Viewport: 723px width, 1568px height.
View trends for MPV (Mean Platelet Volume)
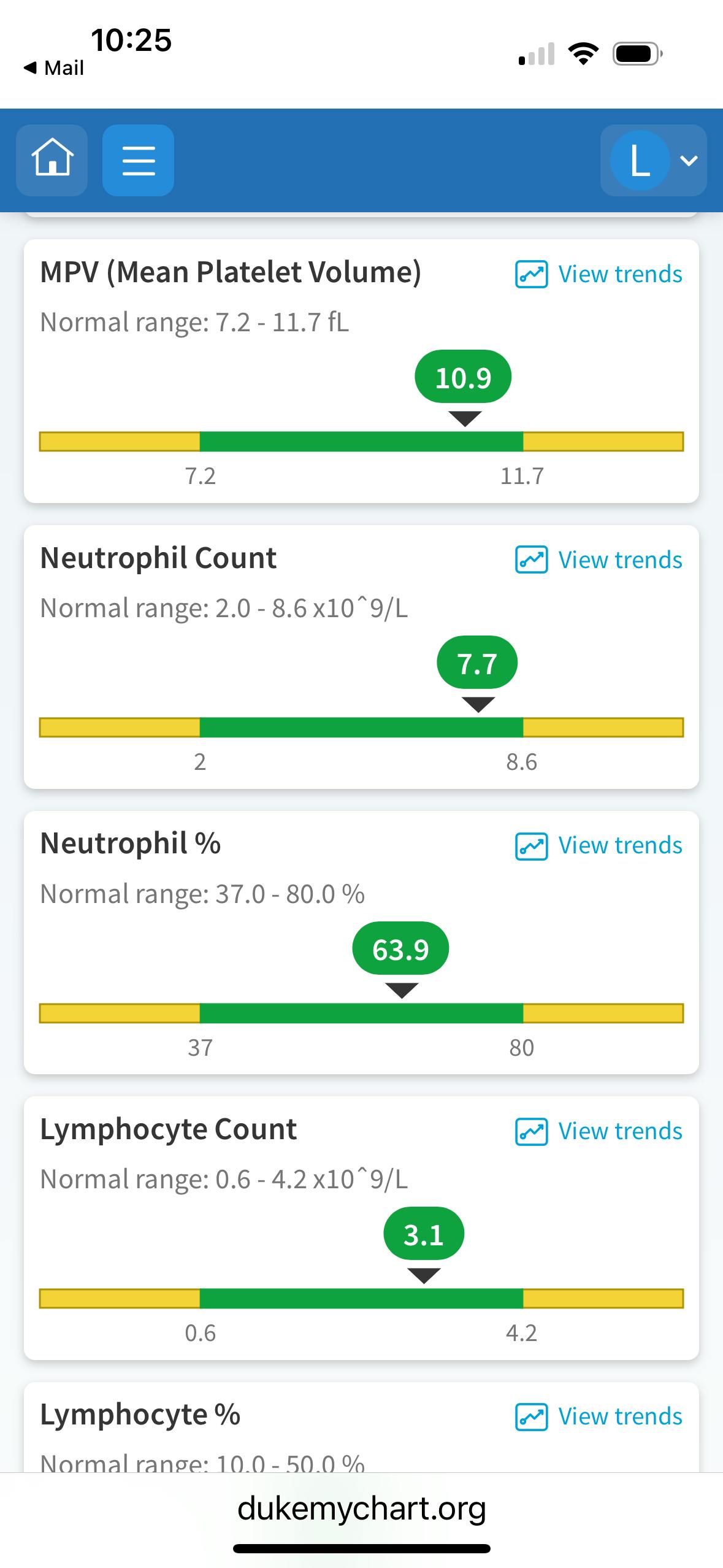599,274
